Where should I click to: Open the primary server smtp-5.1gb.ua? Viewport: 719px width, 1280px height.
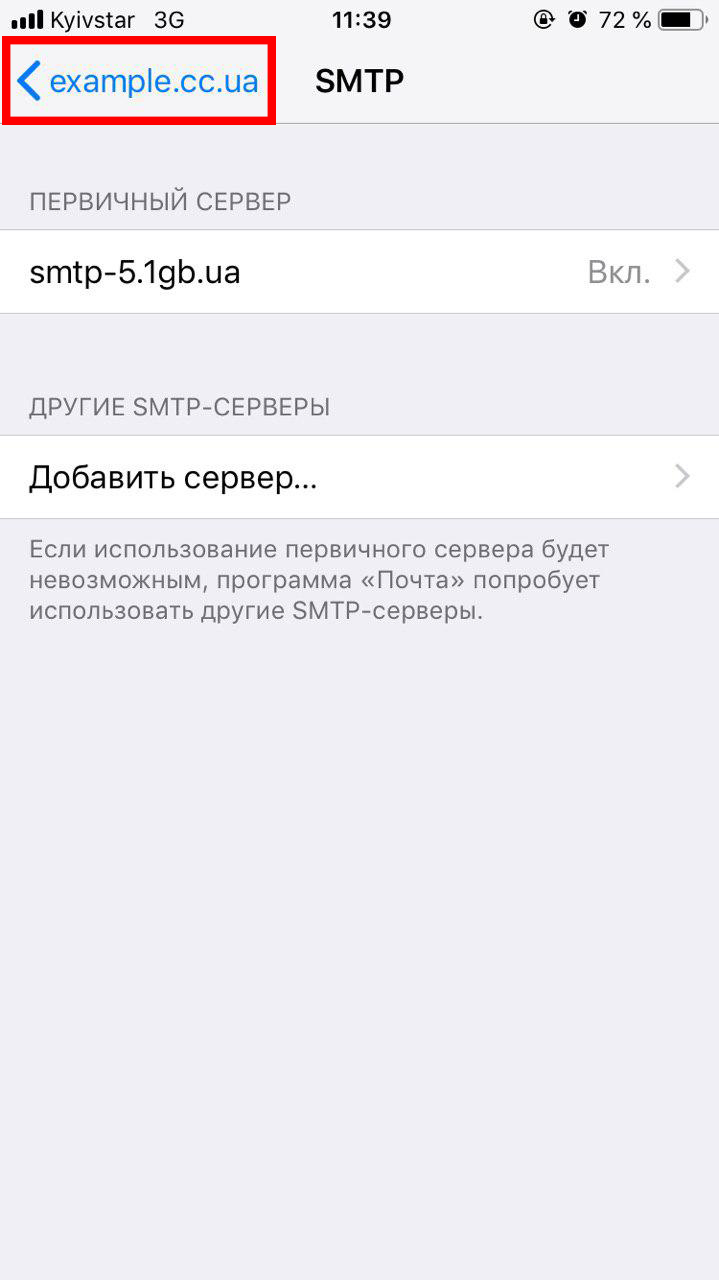tap(359, 272)
